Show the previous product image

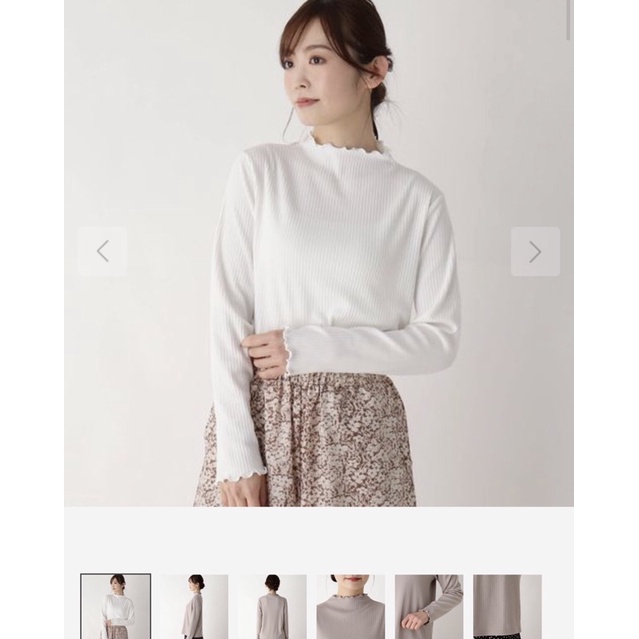point(102,252)
